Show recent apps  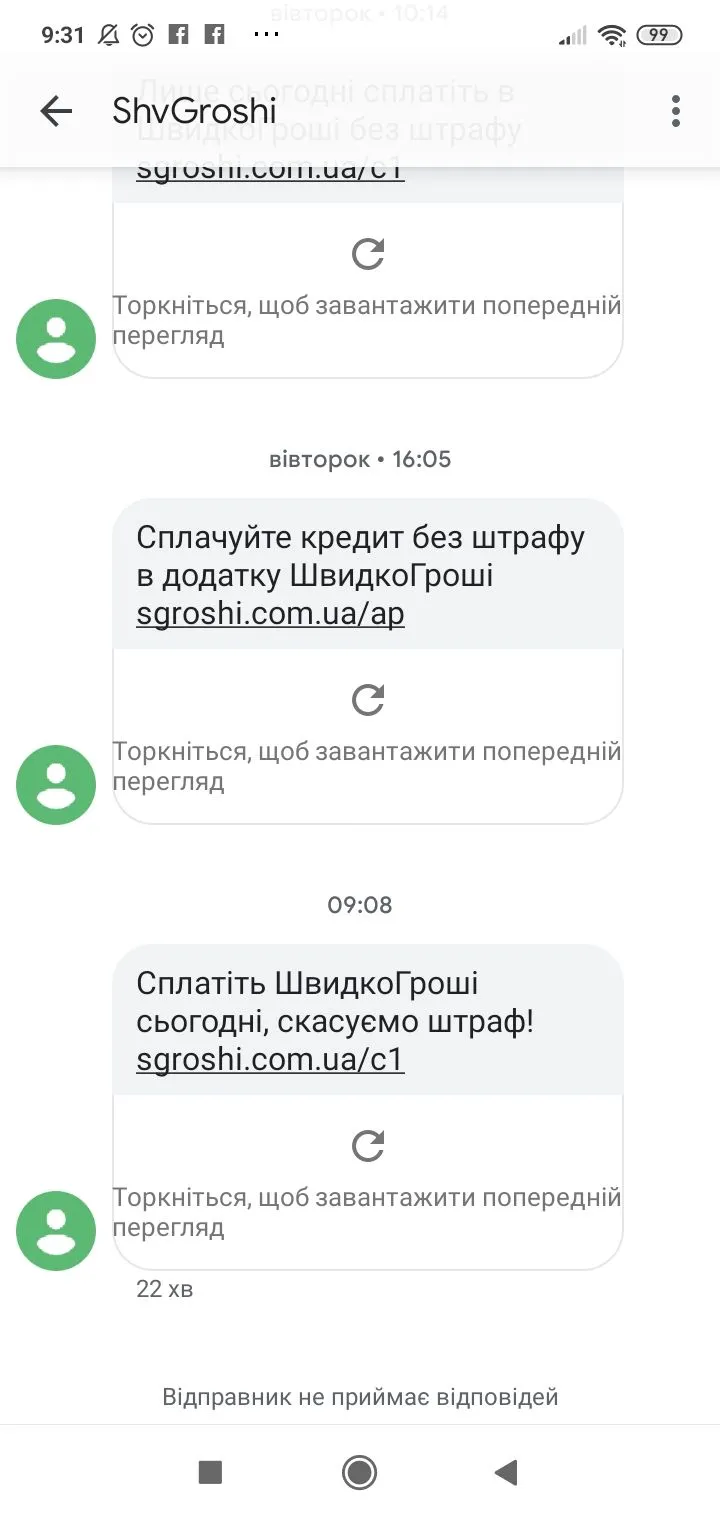point(210,1472)
